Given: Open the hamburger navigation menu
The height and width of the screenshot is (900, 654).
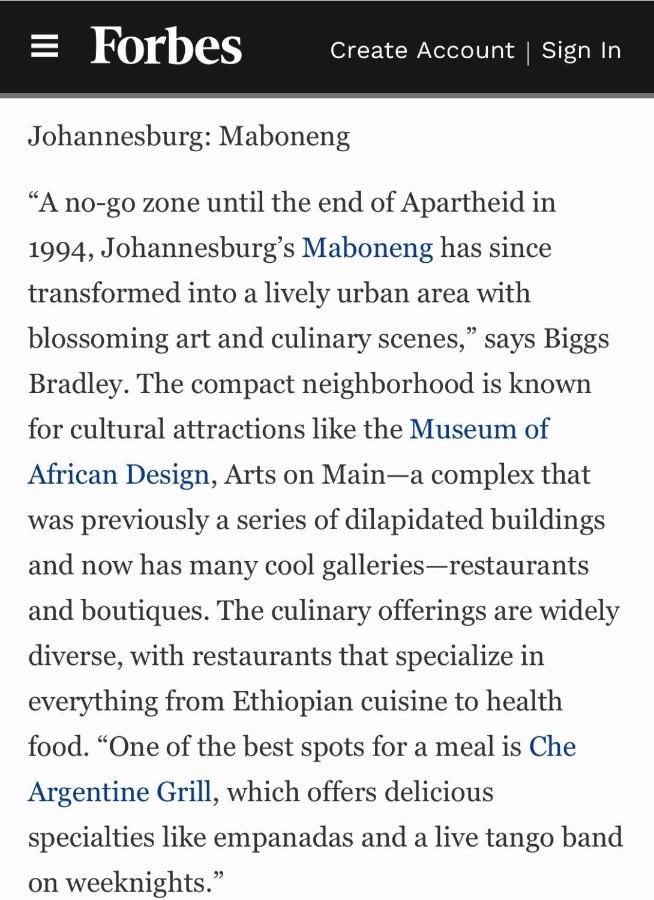Looking at the screenshot, I should [x=44, y=48].
